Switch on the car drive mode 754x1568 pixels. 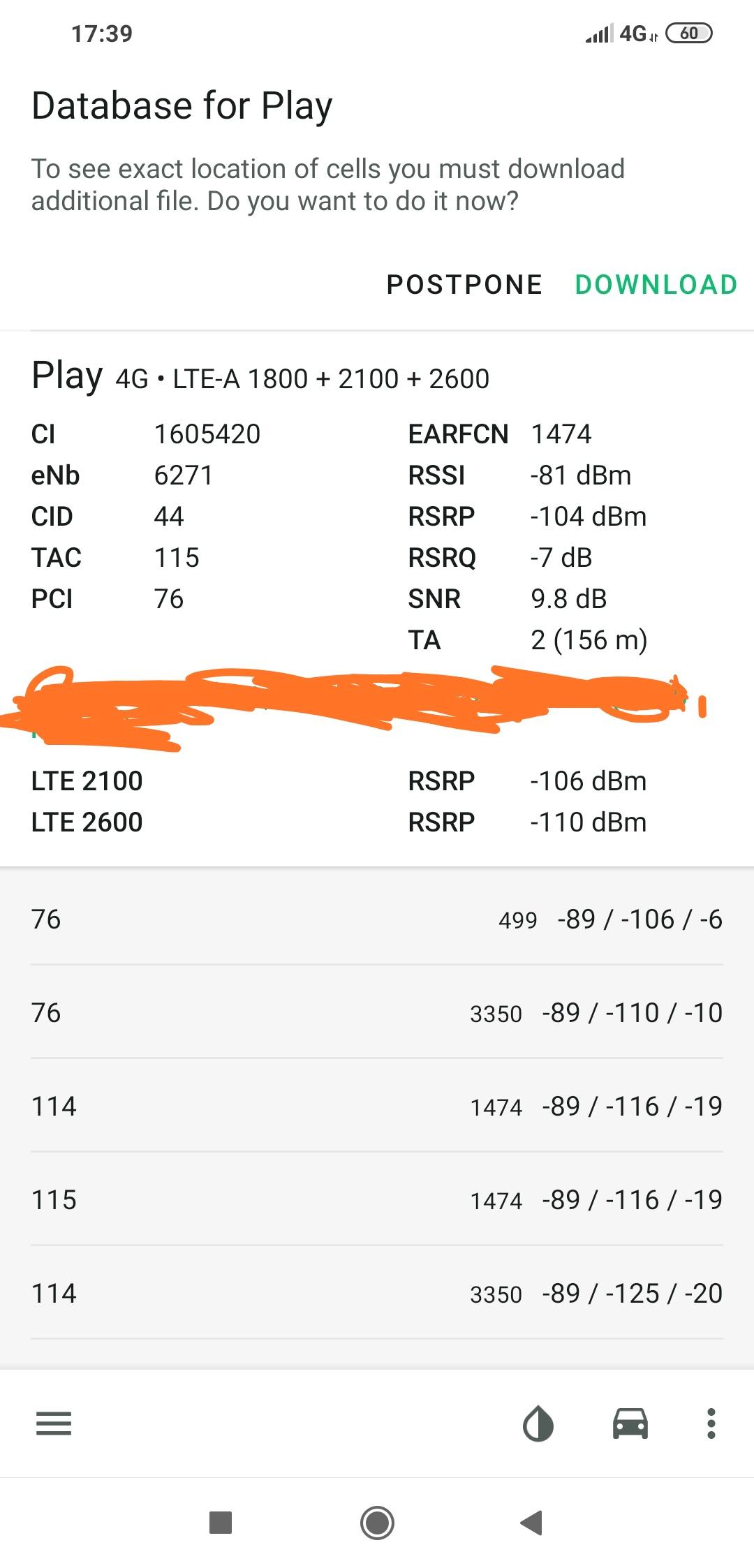click(x=630, y=1423)
